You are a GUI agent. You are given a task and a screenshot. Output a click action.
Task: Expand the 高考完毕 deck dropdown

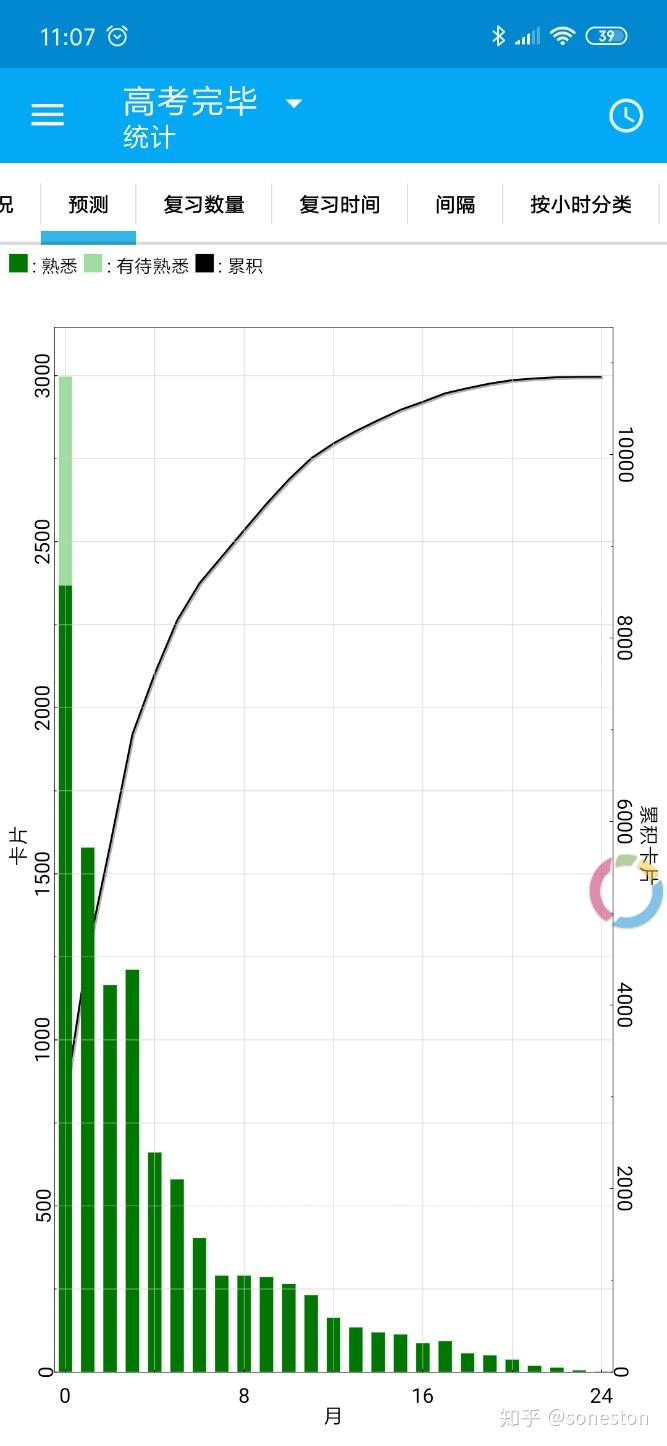coord(293,103)
